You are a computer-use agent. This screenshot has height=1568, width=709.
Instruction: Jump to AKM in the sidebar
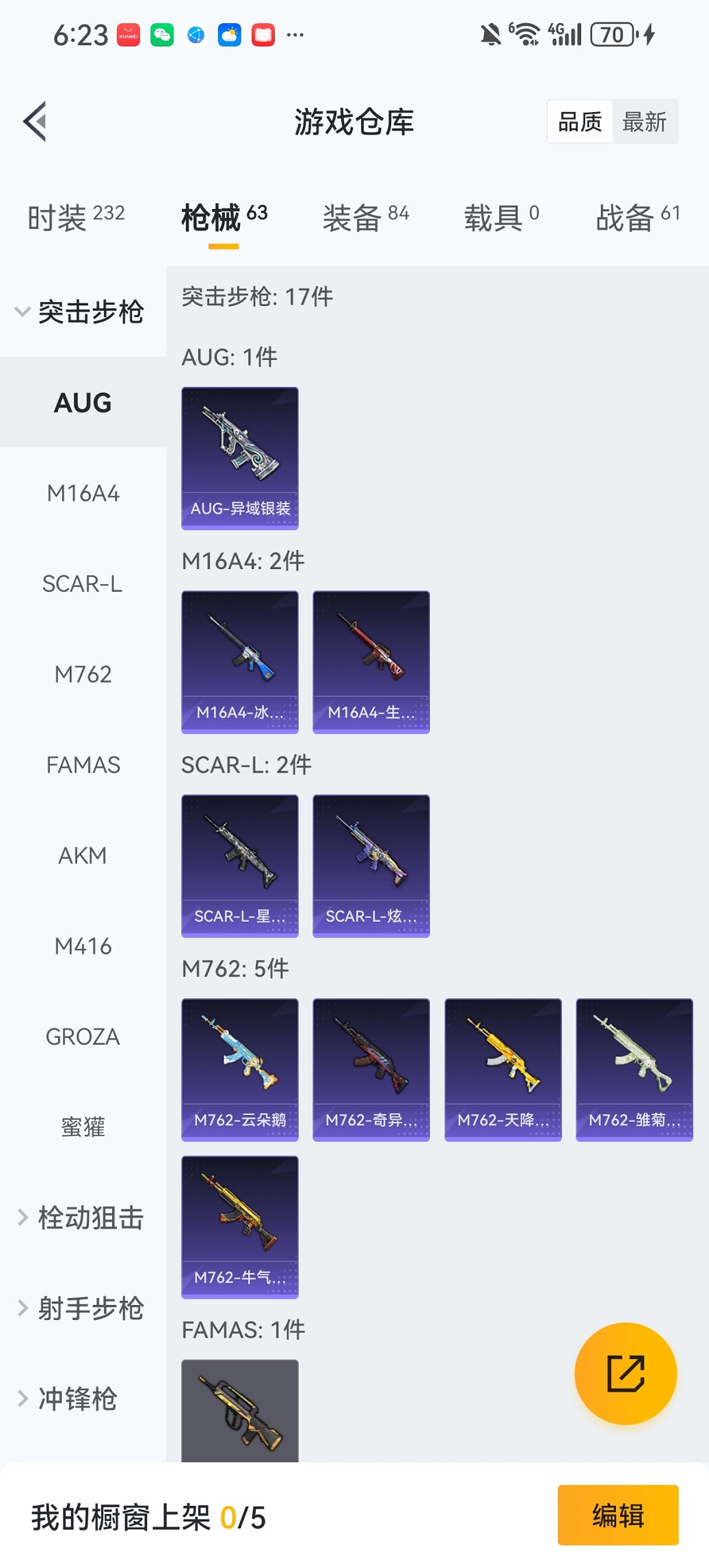pos(83,855)
